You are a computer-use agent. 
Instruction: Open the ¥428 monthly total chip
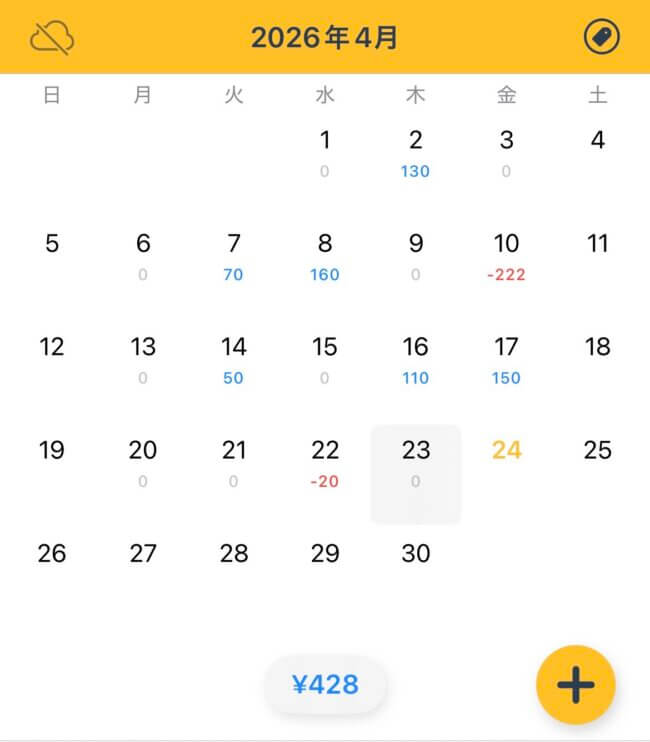[325, 685]
